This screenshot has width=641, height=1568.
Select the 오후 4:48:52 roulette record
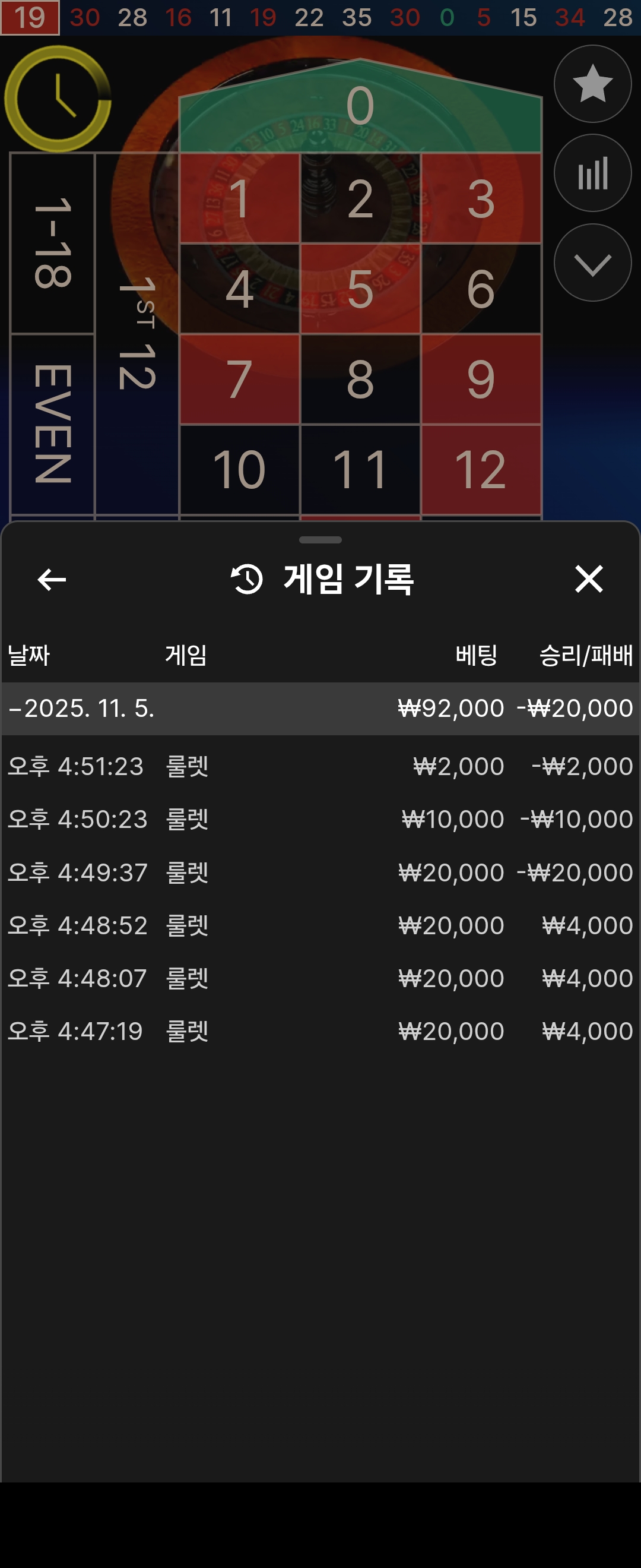point(320,925)
